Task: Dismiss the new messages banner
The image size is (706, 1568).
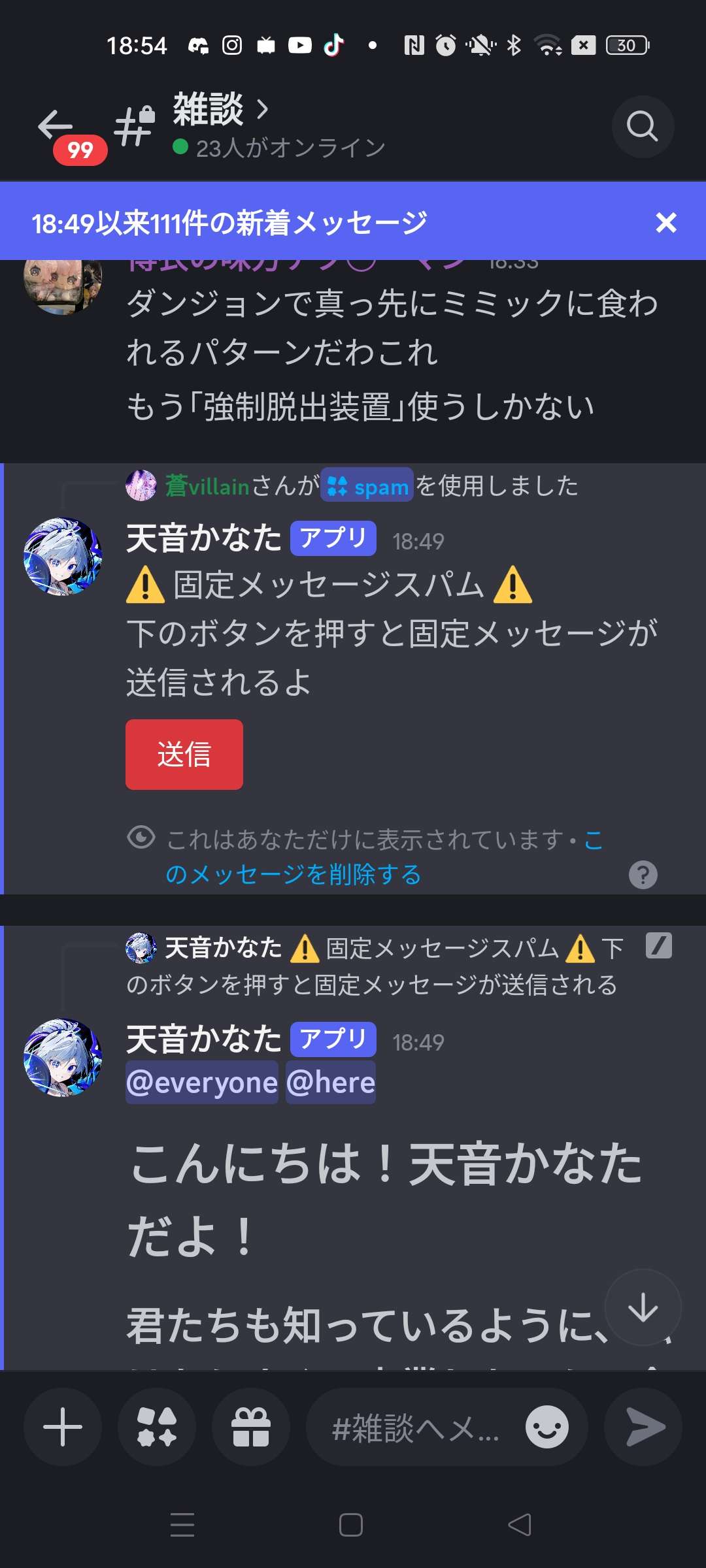Action: (665, 223)
